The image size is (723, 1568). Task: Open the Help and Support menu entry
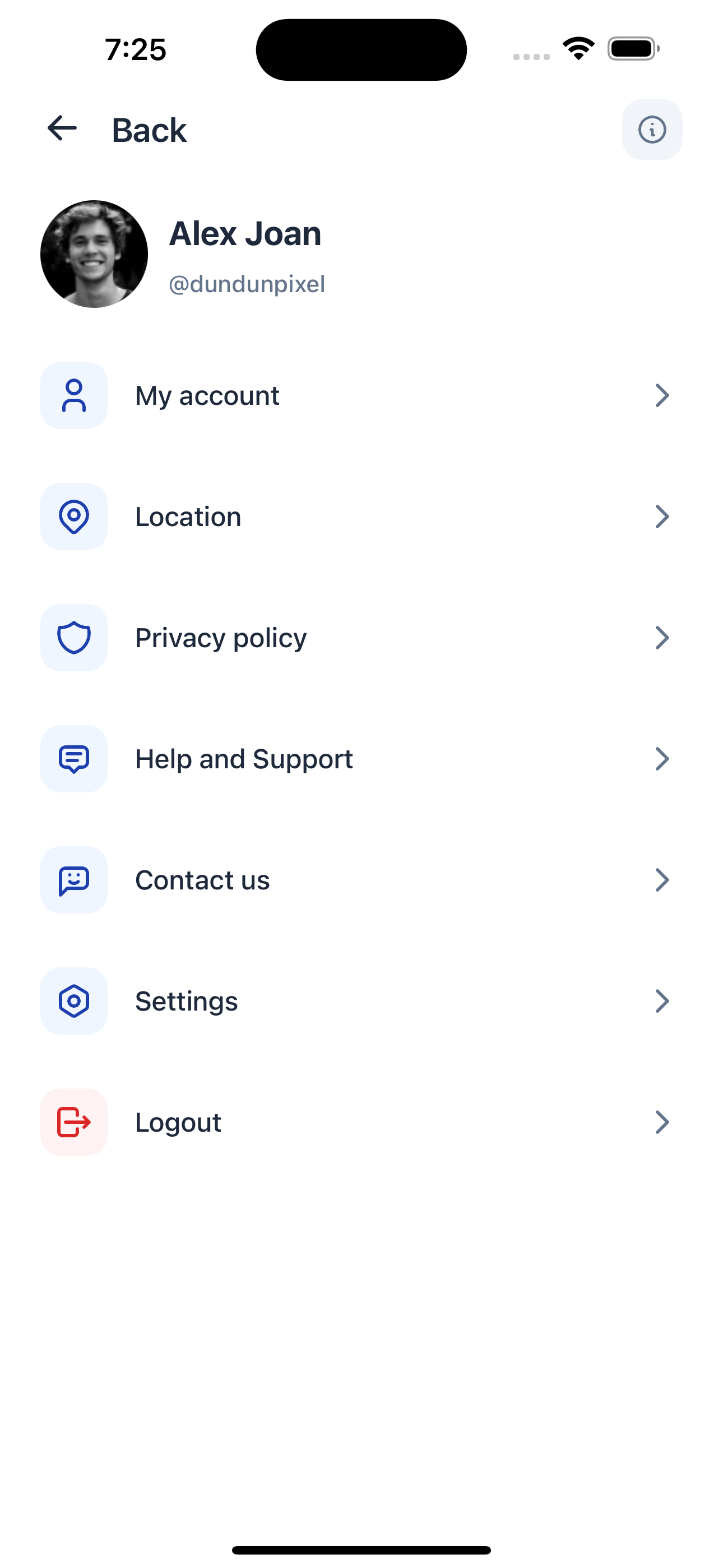[243, 758]
